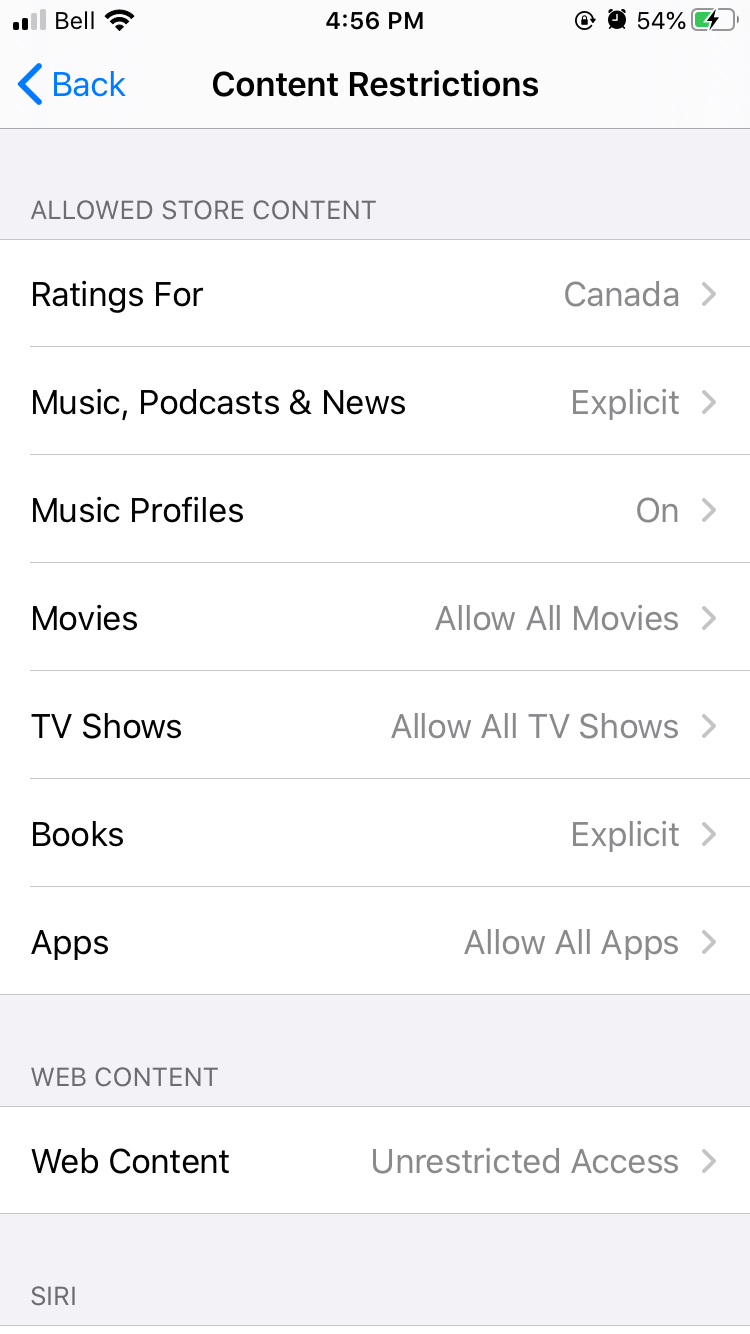Go back to the previous settings page
Screen dimensions: 750x1334
tap(72, 85)
